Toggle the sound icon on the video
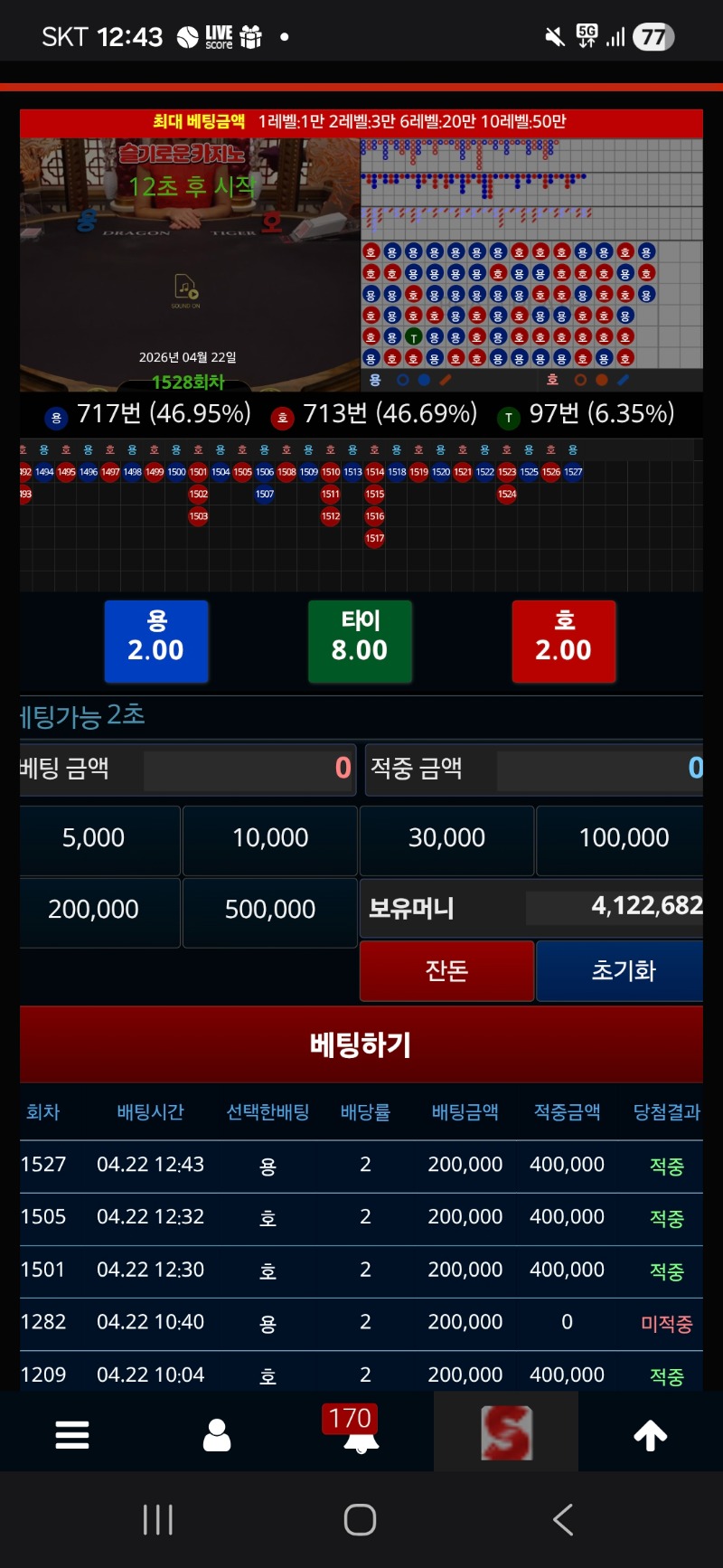 [x=186, y=289]
